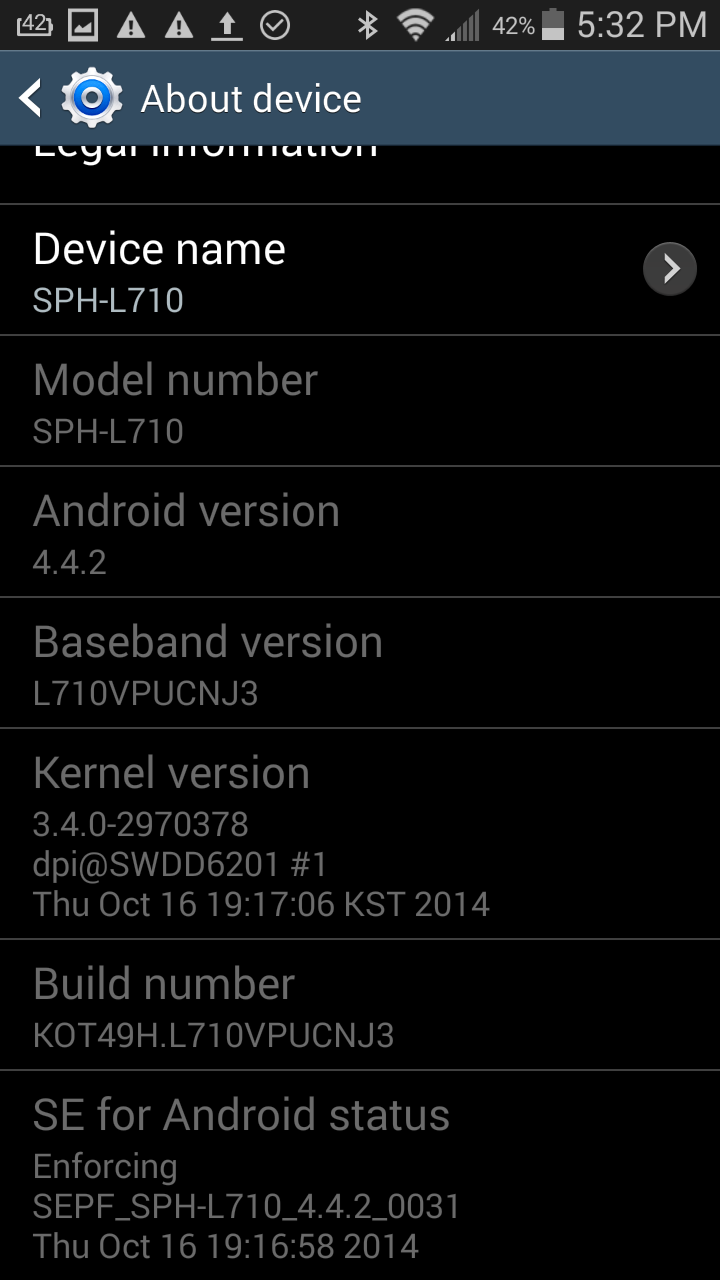
Task: Tap the Build number row
Action: (x=360, y=1005)
